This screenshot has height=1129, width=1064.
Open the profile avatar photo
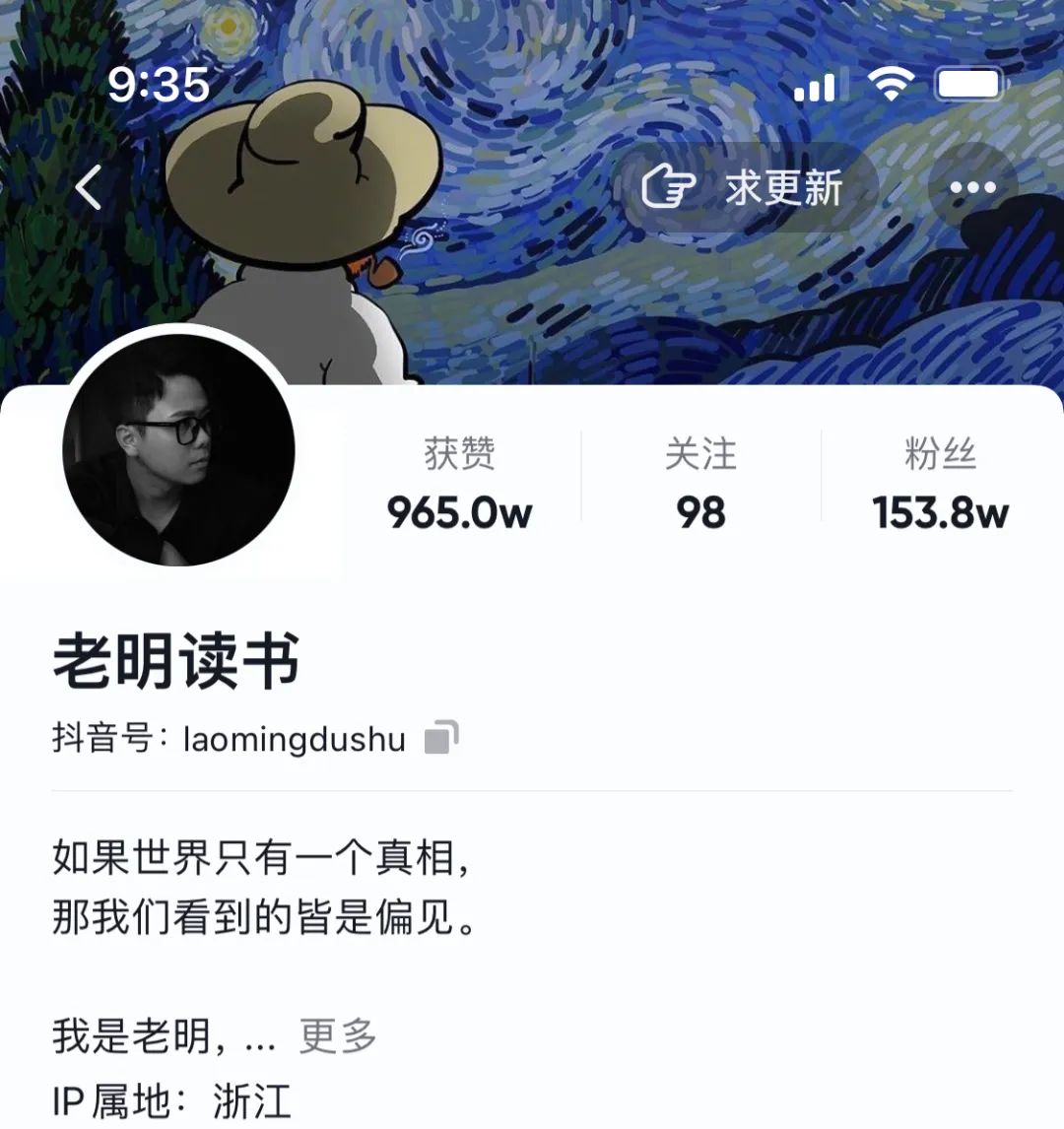tap(180, 449)
